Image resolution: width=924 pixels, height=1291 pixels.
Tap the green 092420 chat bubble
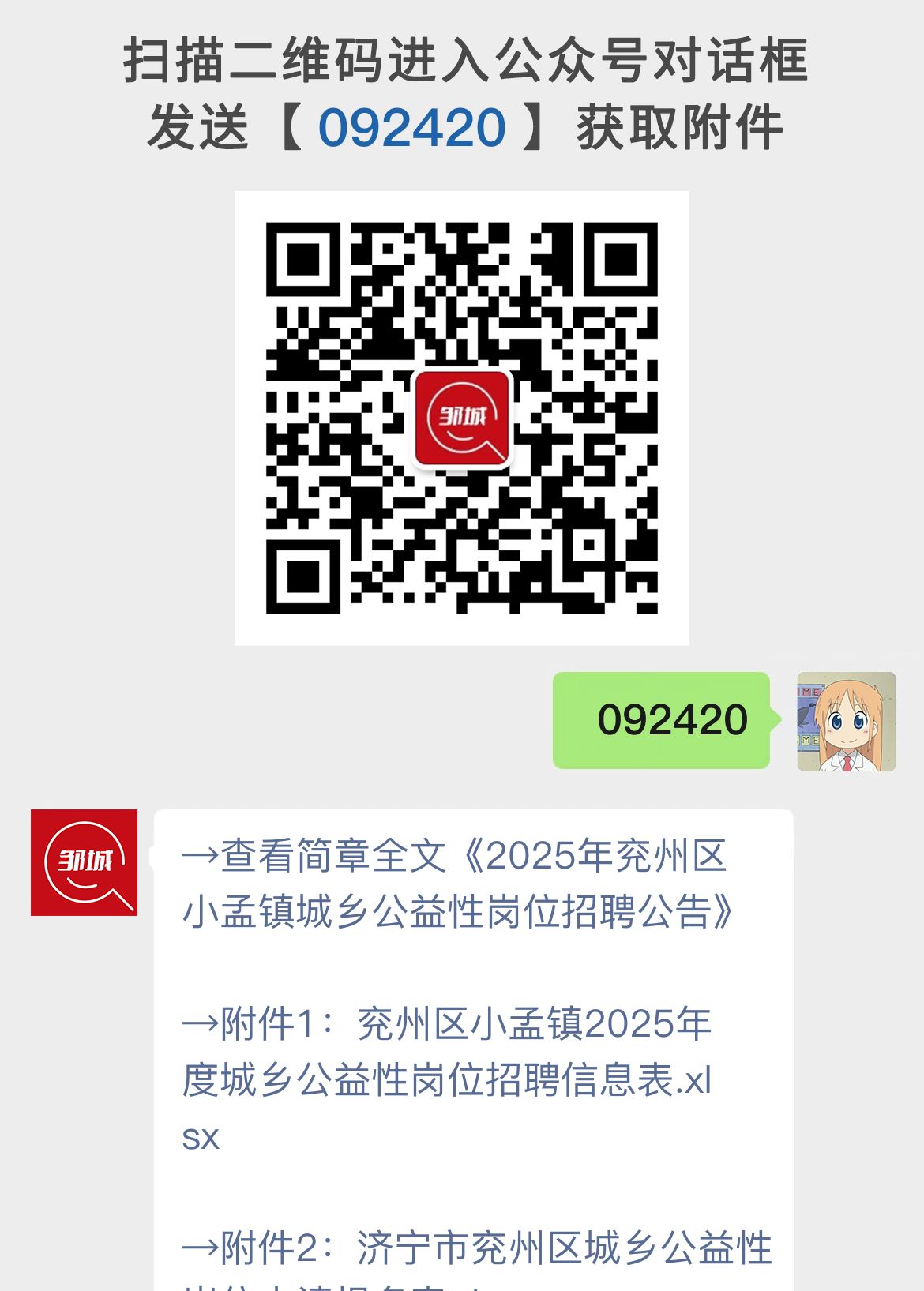tap(662, 719)
